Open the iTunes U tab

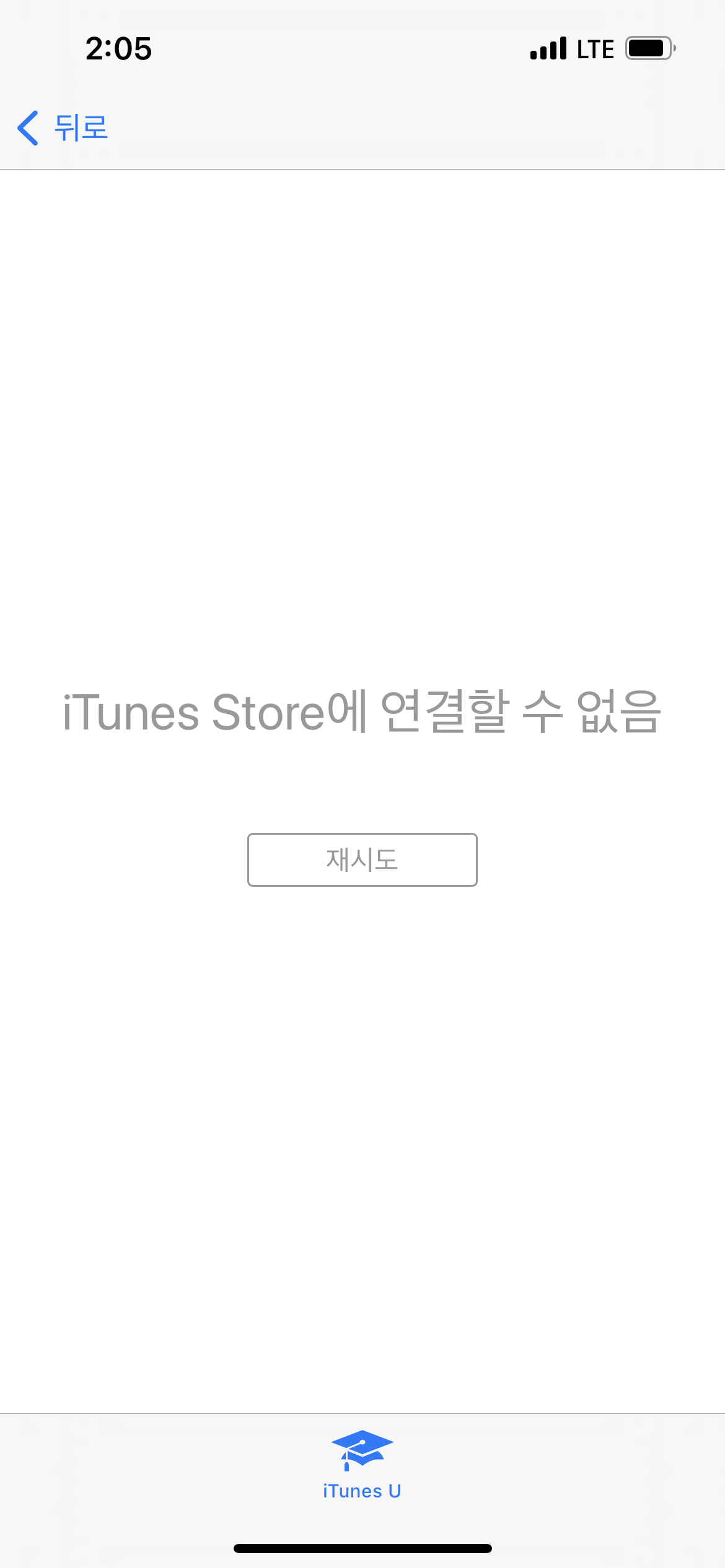click(362, 1464)
